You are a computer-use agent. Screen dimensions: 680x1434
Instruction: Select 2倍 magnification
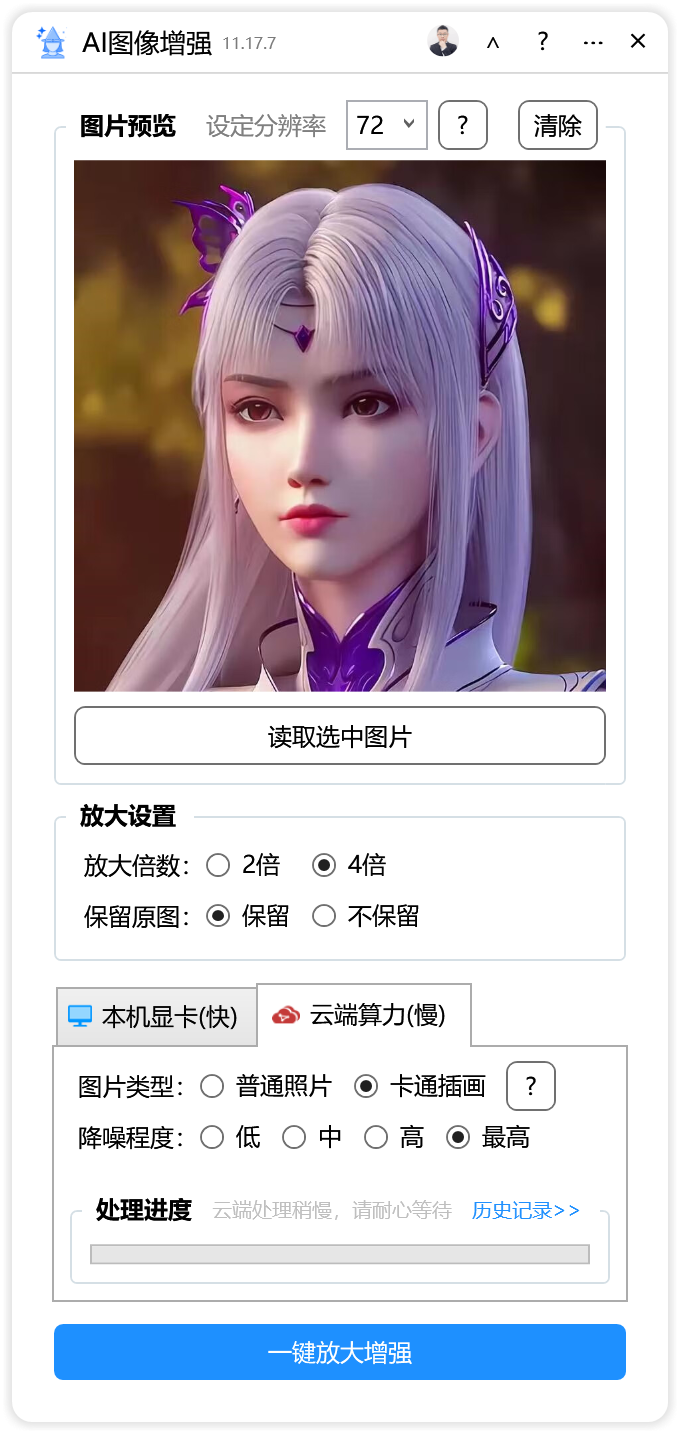pyautogui.click(x=218, y=865)
